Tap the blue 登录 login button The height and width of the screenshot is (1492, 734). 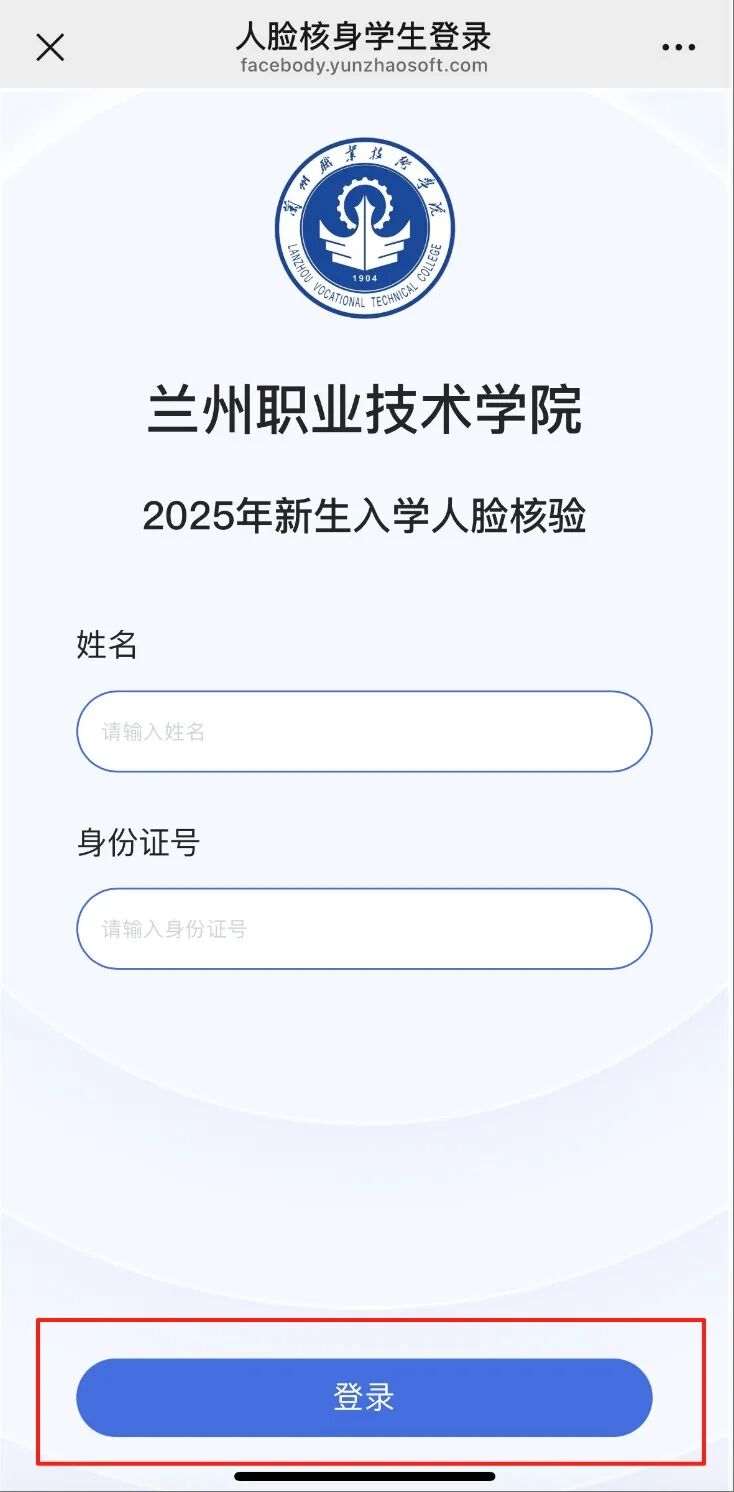tap(364, 1397)
